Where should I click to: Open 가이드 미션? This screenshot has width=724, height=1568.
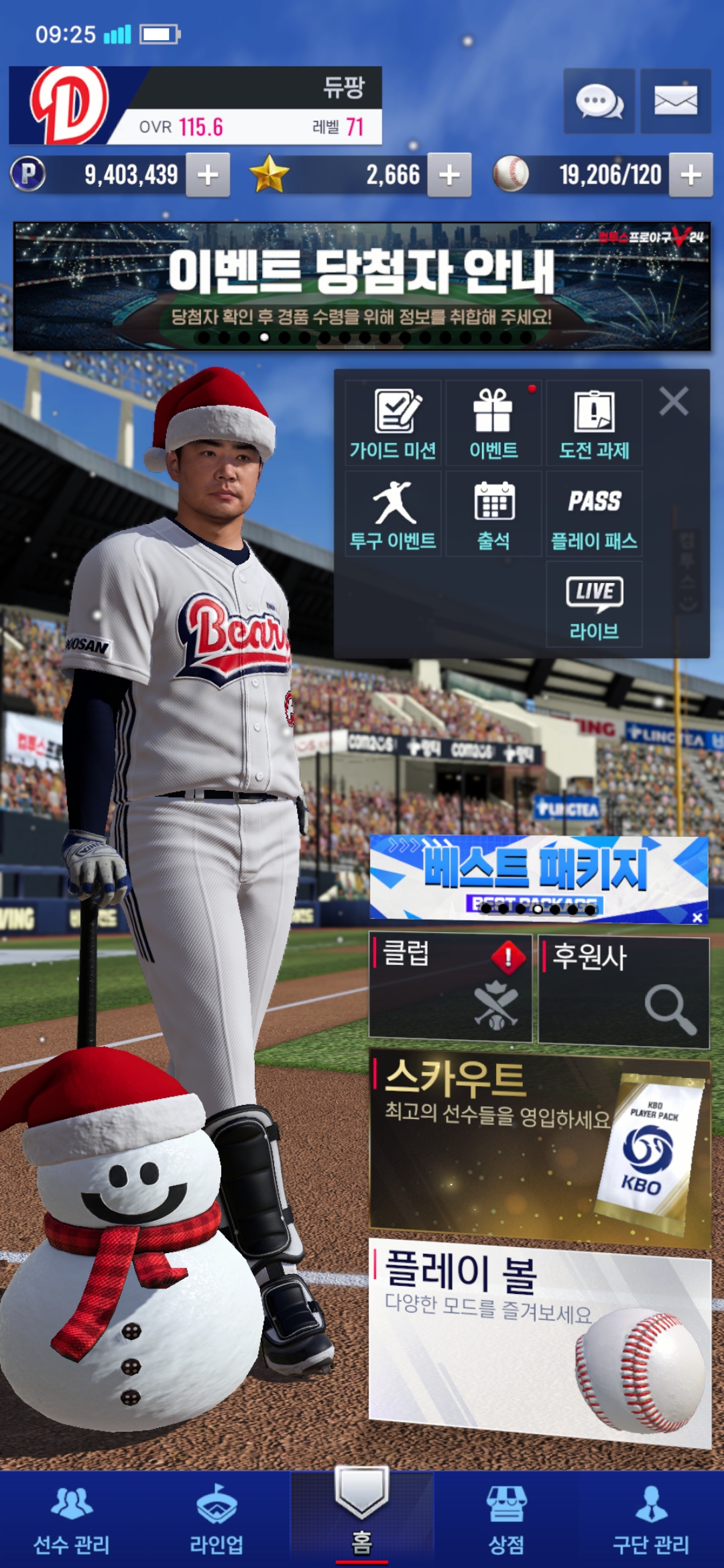[393, 423]
